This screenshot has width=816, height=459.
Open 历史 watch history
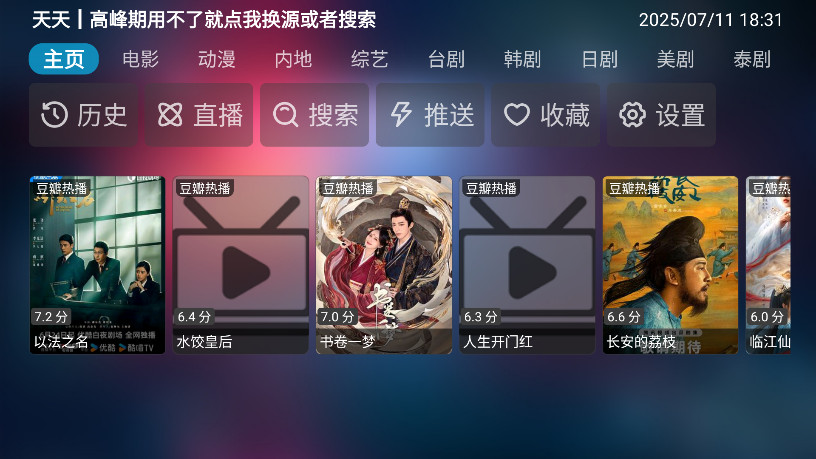coord(85,115)
